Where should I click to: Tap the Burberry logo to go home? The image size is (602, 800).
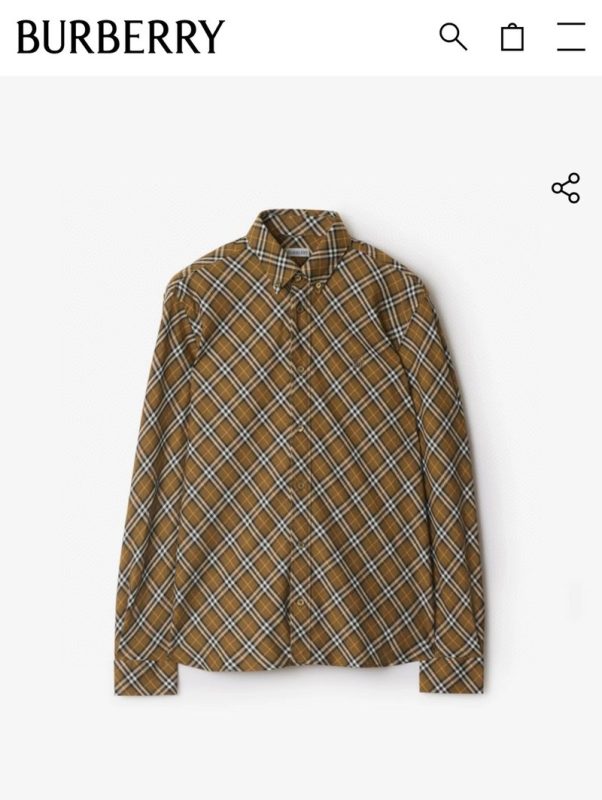[x=120, y=37]
